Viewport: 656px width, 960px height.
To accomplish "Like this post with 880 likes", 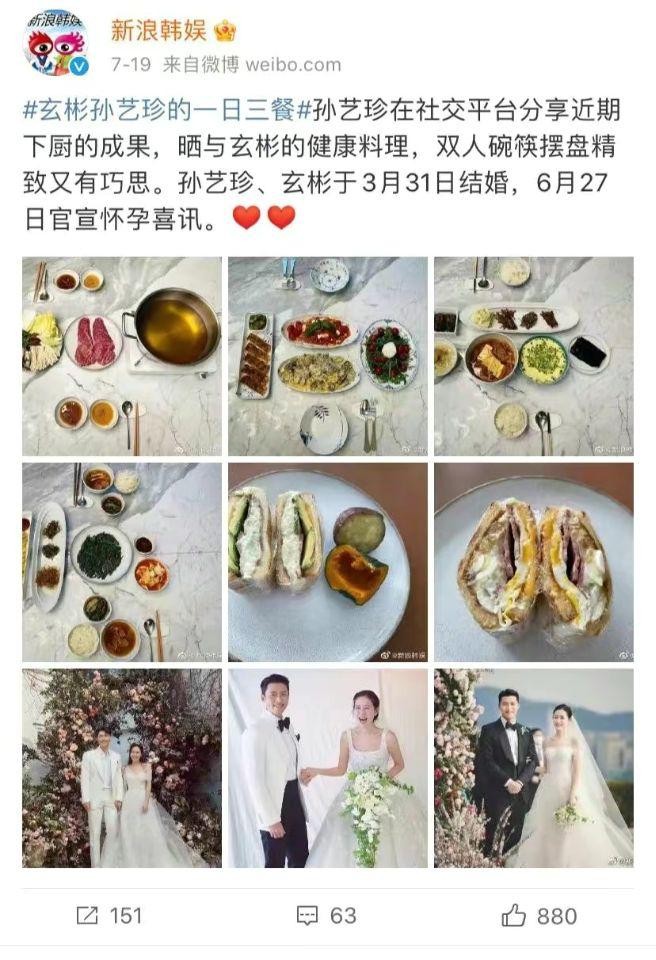I will click(x=539, y=915).
